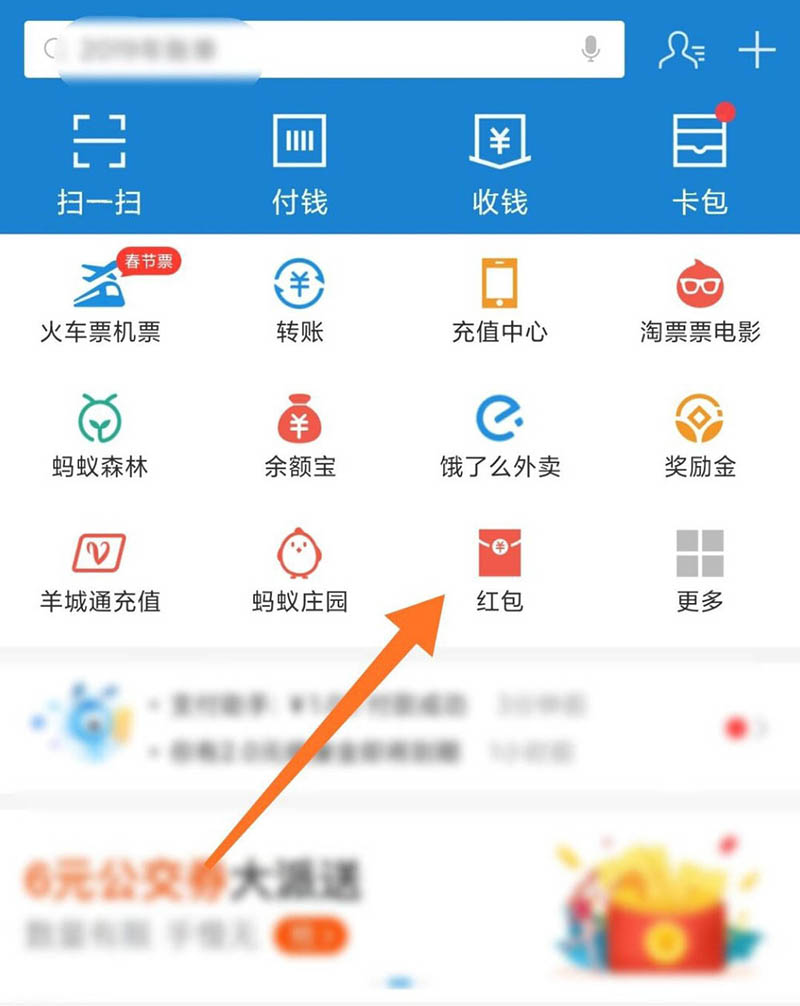
Task: Launch 蚂蚁森林 Ant Forest
Action: 99,435
